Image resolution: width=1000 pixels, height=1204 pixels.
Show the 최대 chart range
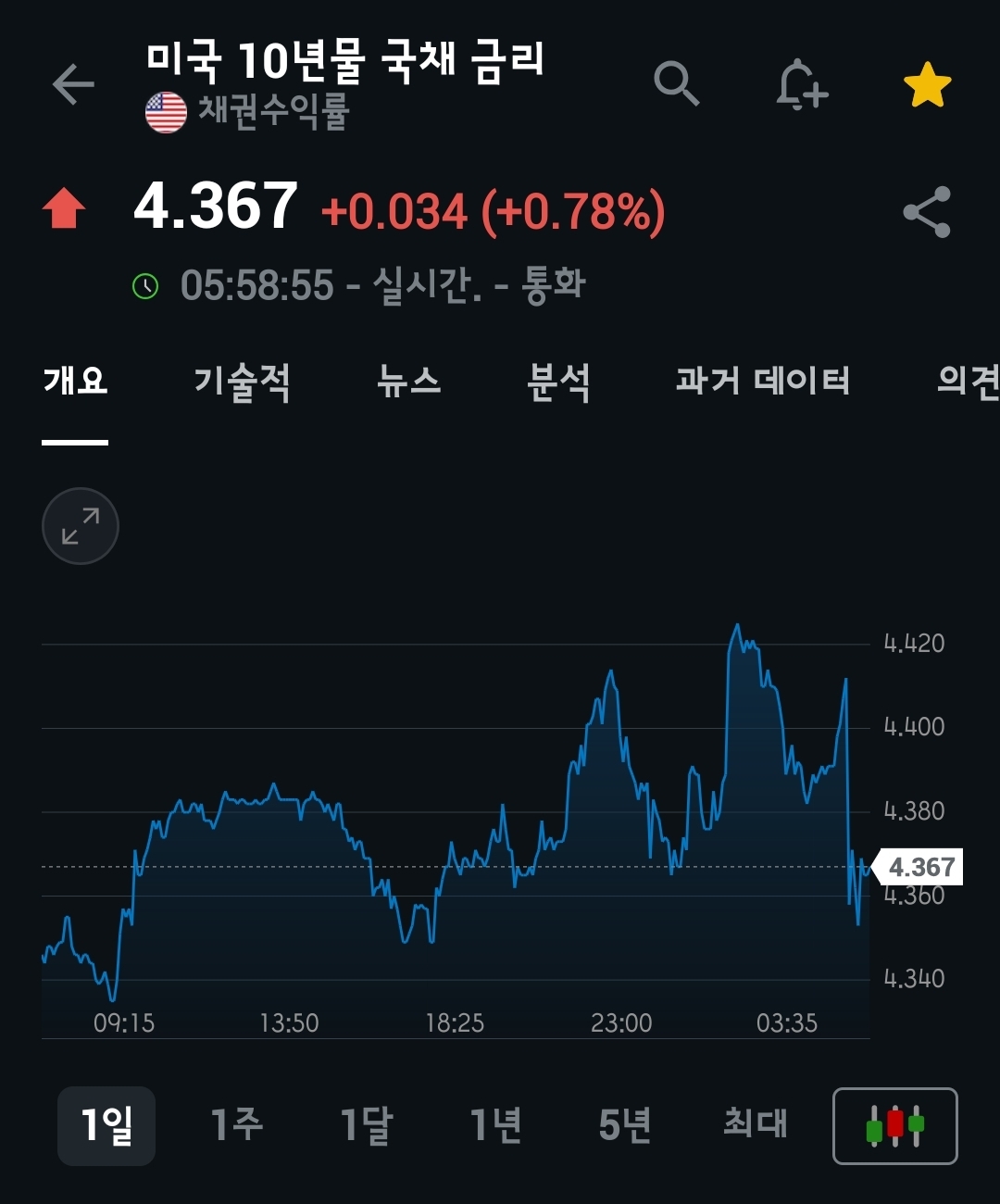(756, 1125)
